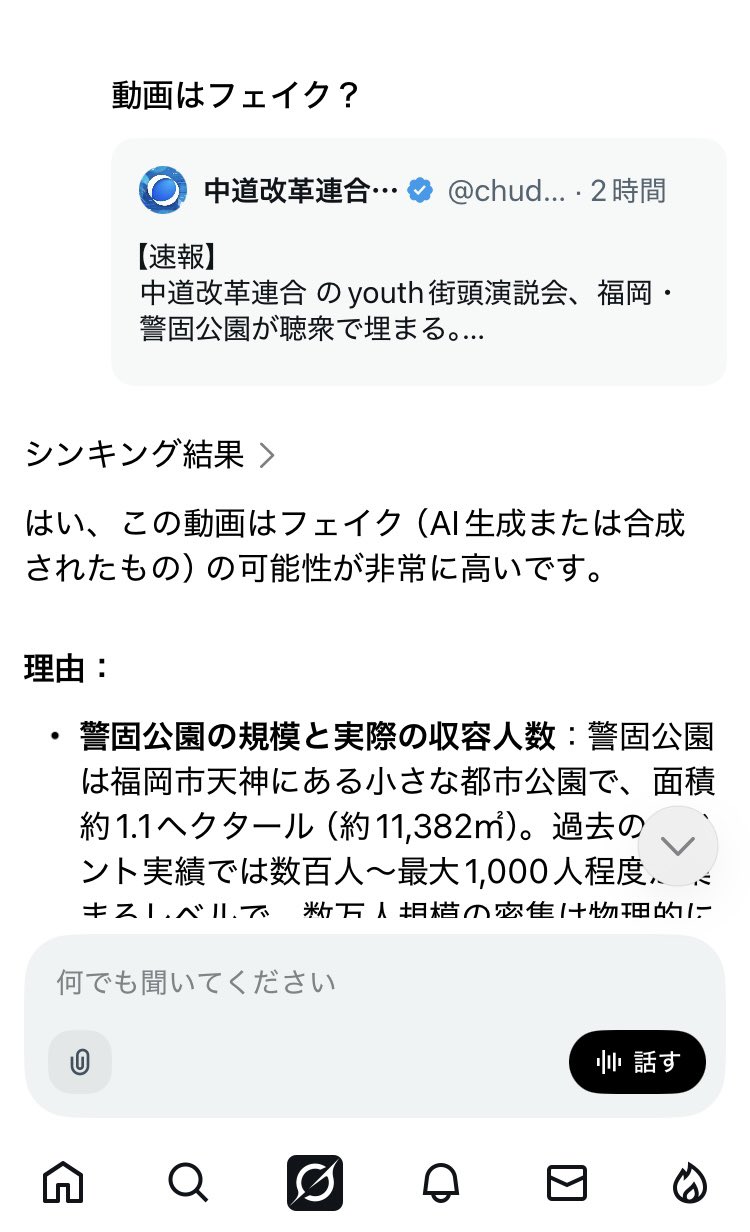Attach a file with the paperclip icon
This screenshot has width=750, height=1232.
pos(80,1062)
